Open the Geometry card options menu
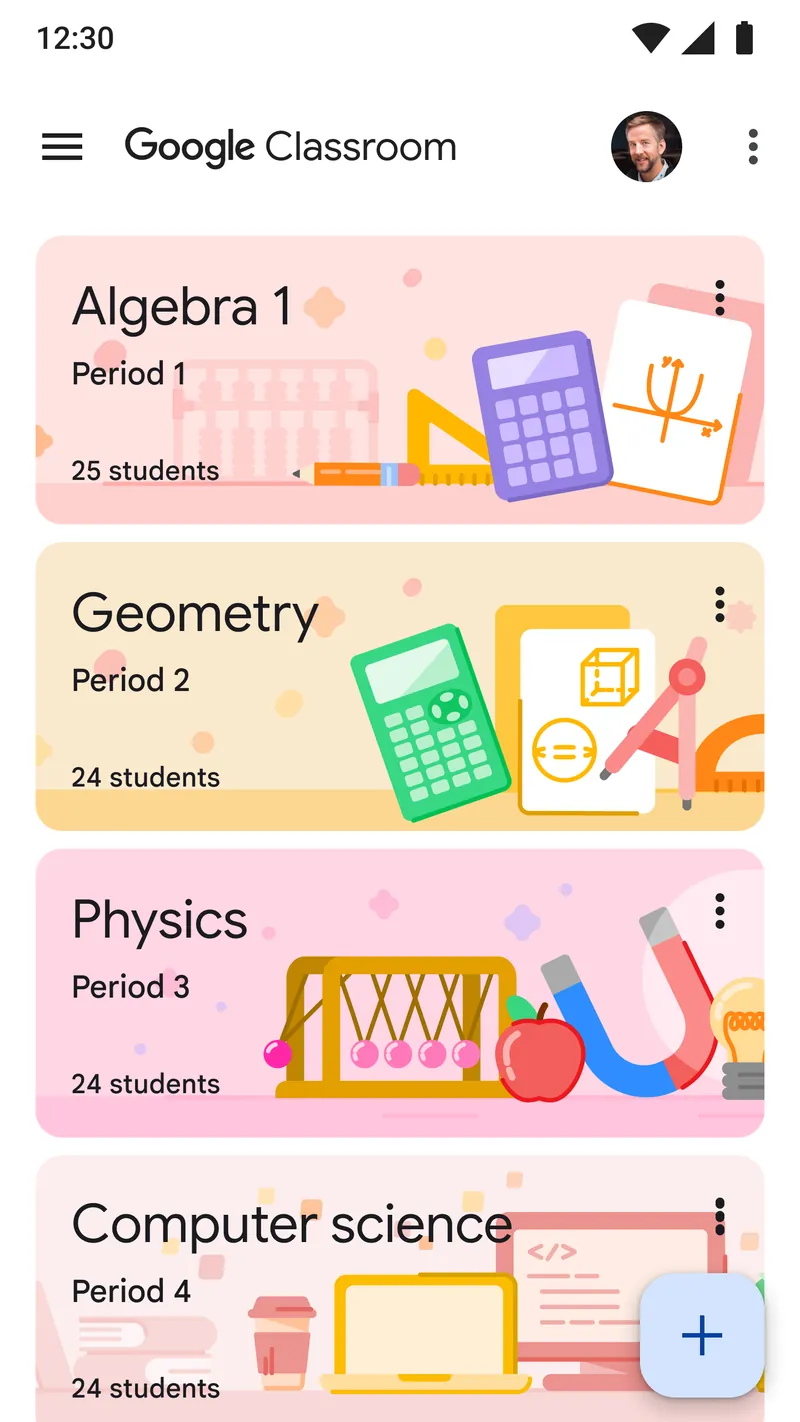Image resolution: width=800 pixels, height=1422 pixels. (719, 603)
